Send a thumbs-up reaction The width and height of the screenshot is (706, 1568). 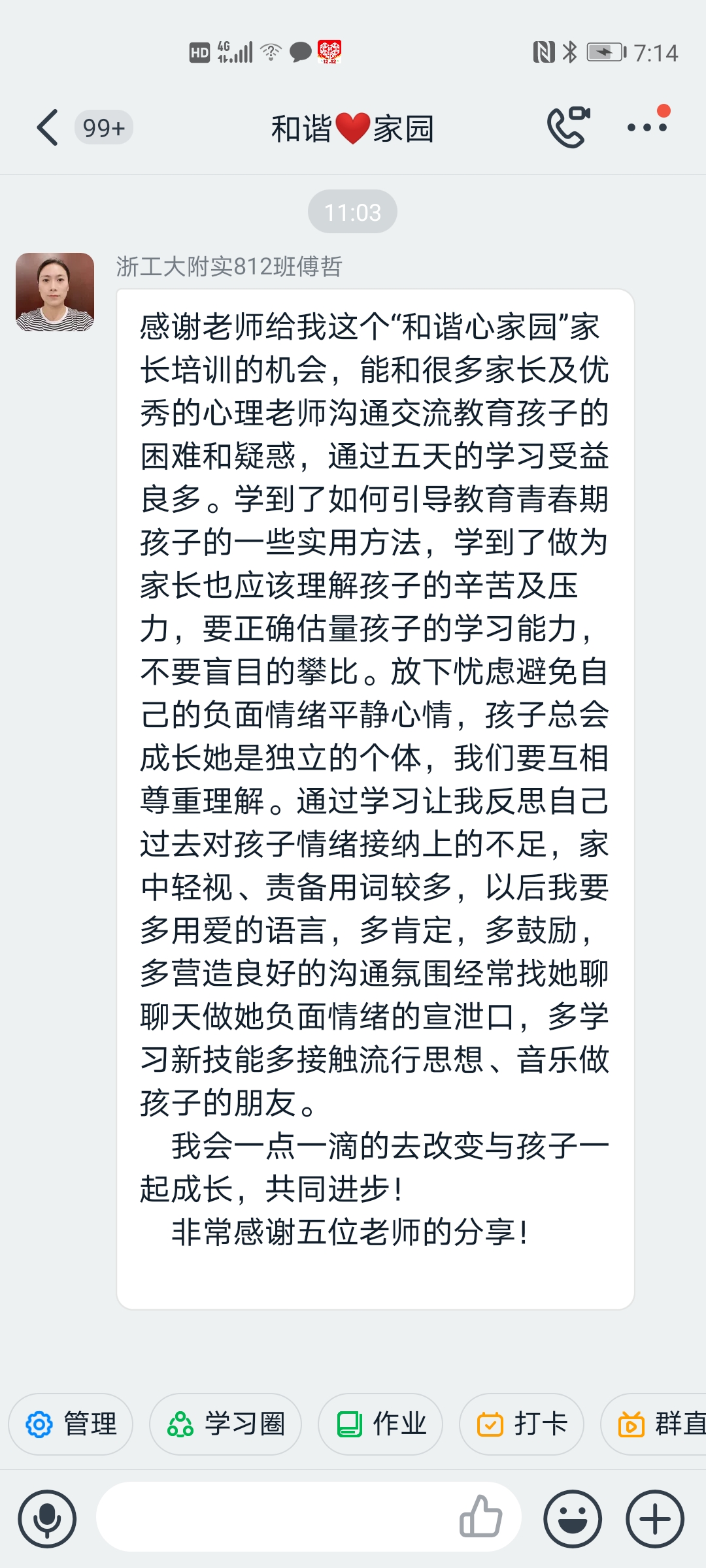point(481,1517)
